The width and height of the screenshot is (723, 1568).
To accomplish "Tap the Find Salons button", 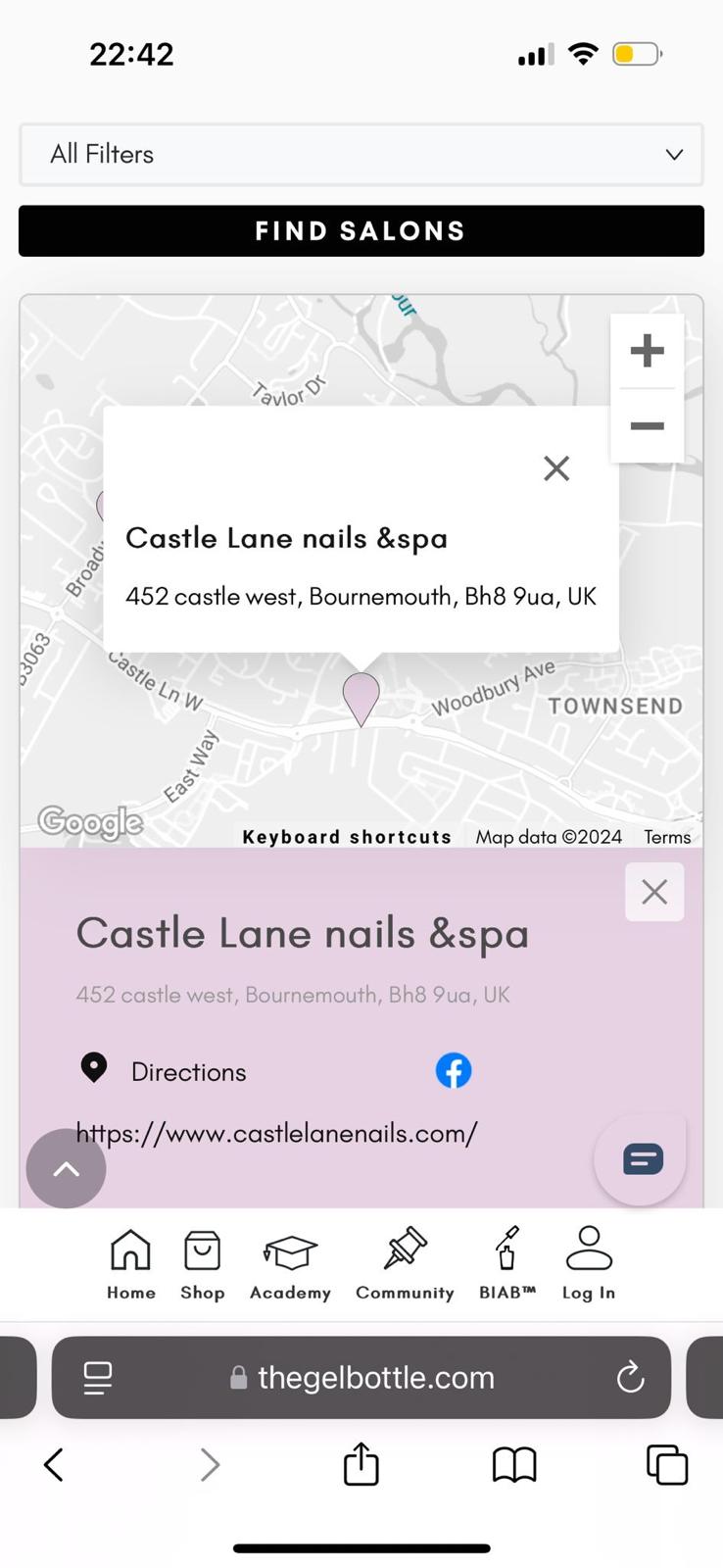I will (x=361, y=231).
